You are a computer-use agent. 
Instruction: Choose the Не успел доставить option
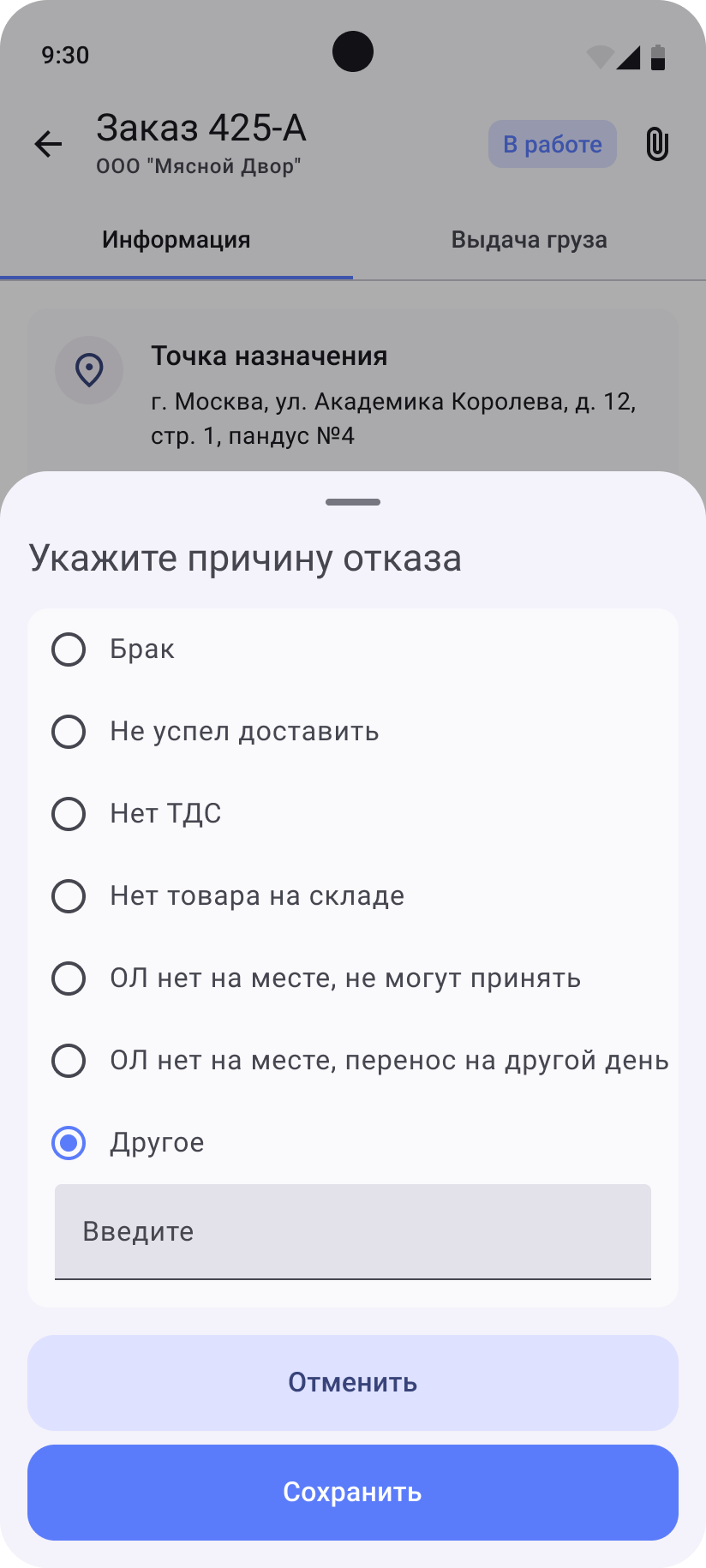point(69,732)
